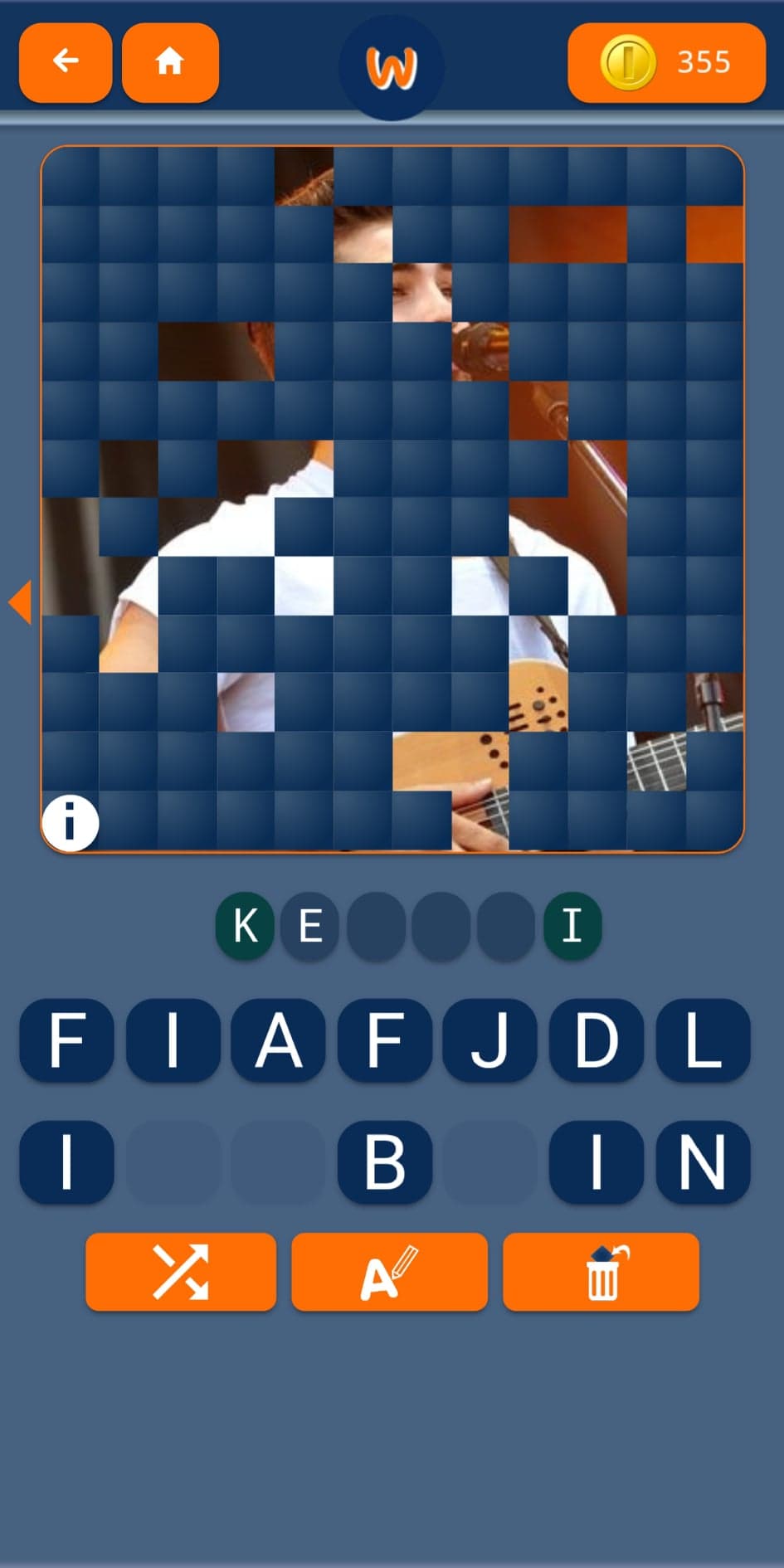The image size is (784, 1568).
Task: Open the 355 coins balance
Action: point(666,62)
